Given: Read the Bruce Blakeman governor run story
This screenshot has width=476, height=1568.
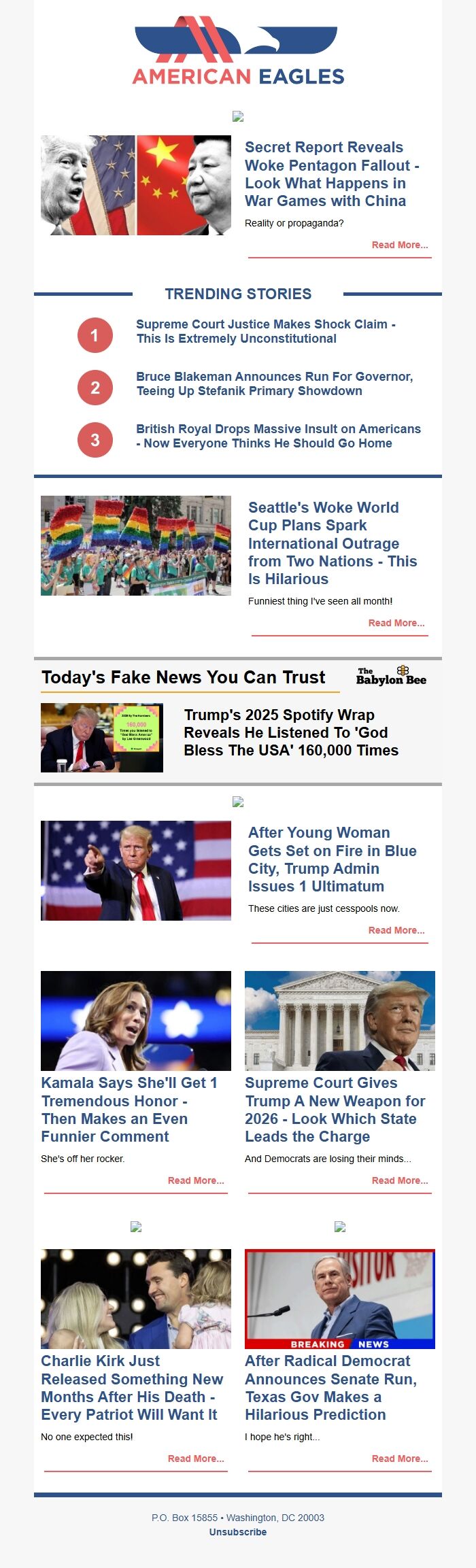Looking at the screenshot, I should 274,384.
